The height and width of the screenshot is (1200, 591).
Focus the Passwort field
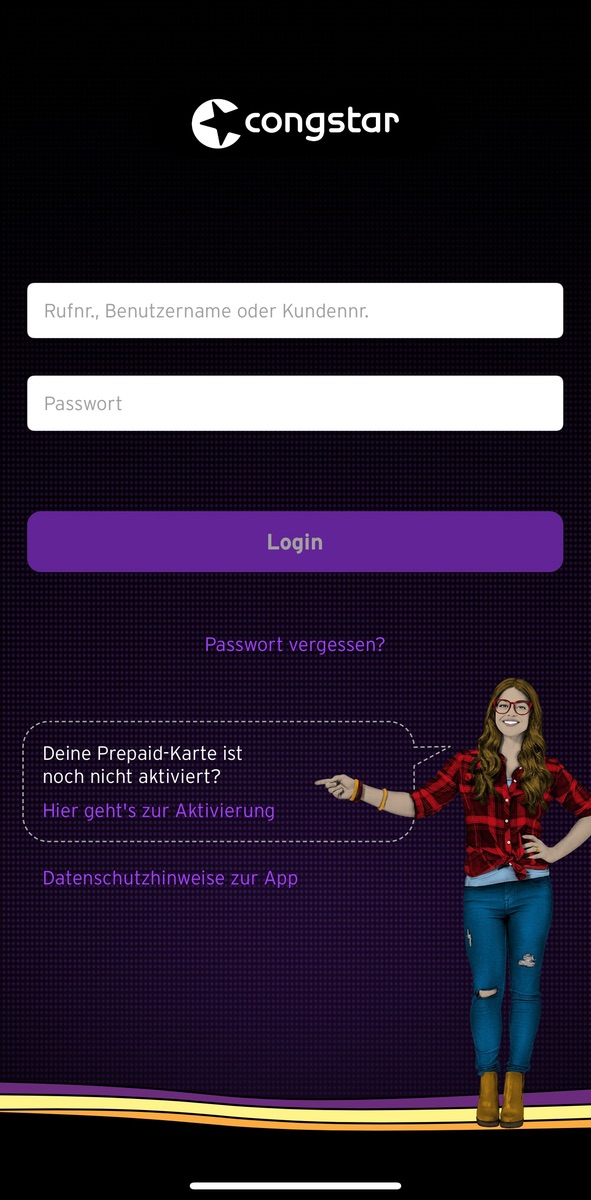point(295,403)
